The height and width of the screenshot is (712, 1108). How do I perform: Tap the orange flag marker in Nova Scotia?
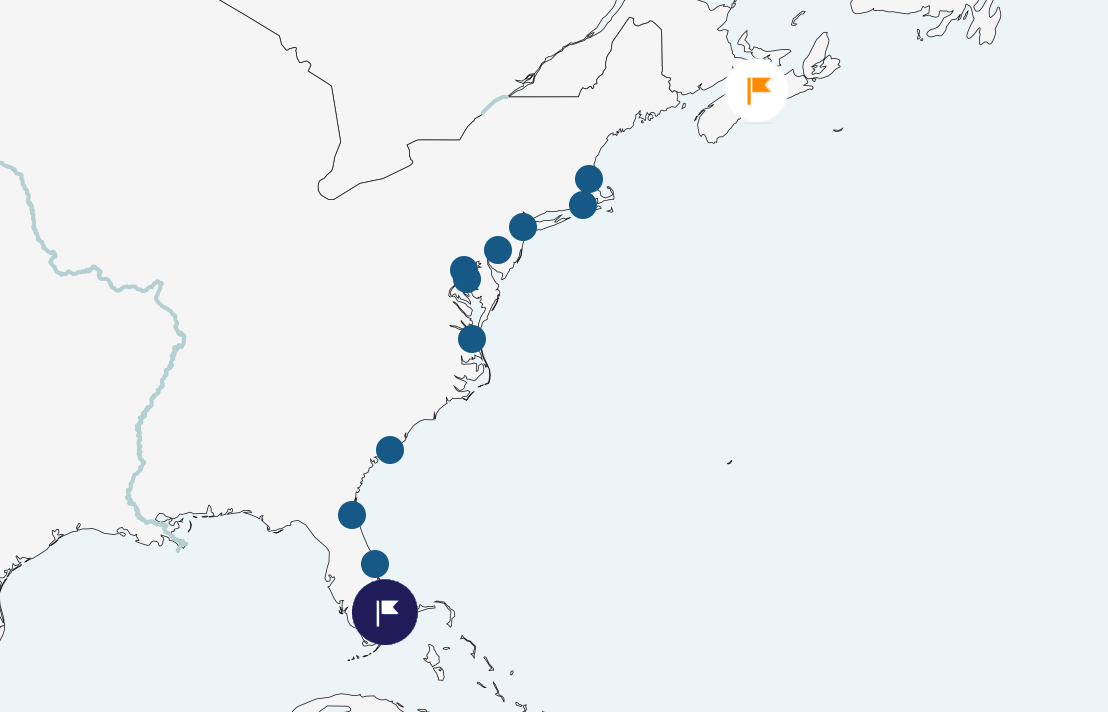click(x=757, y=90)
